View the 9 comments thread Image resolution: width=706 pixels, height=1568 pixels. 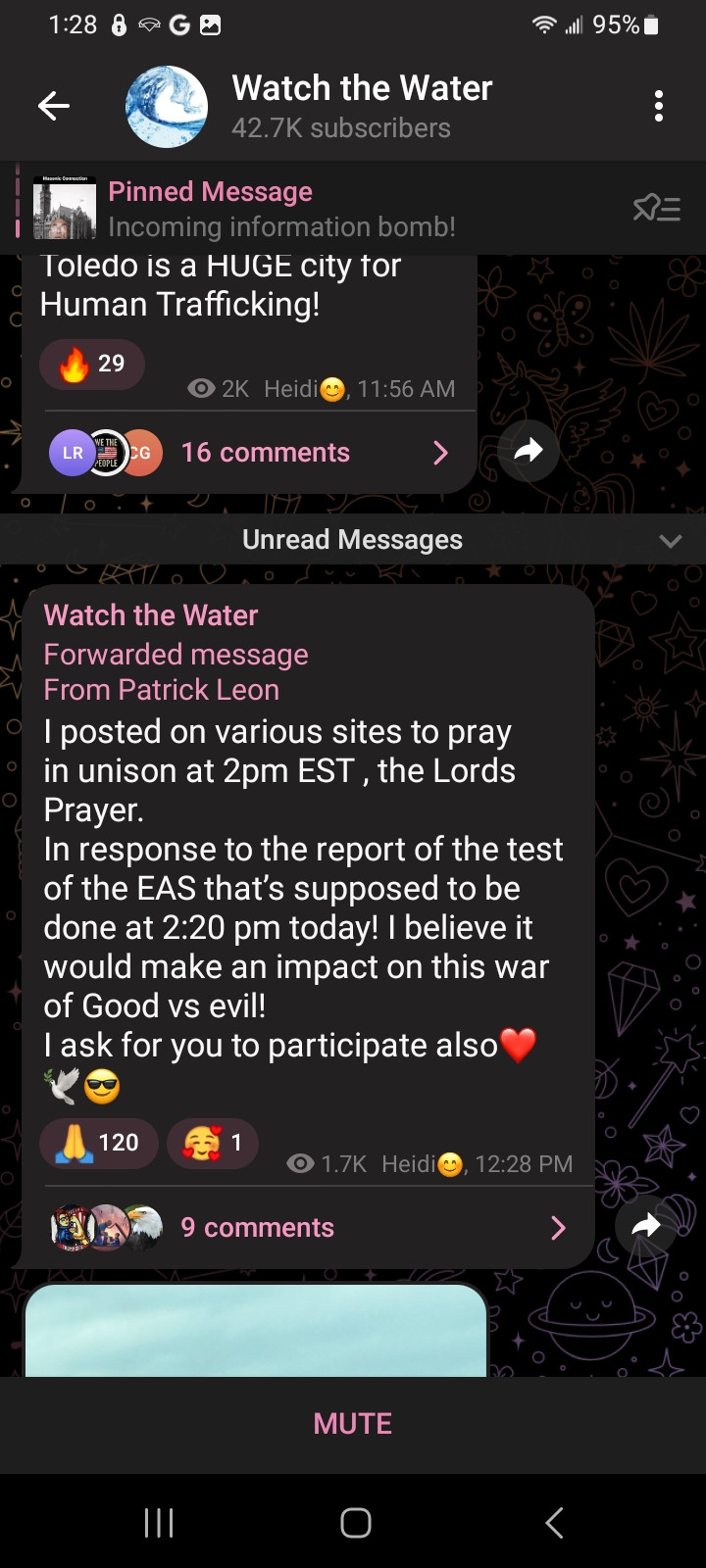coord(257,1227)
